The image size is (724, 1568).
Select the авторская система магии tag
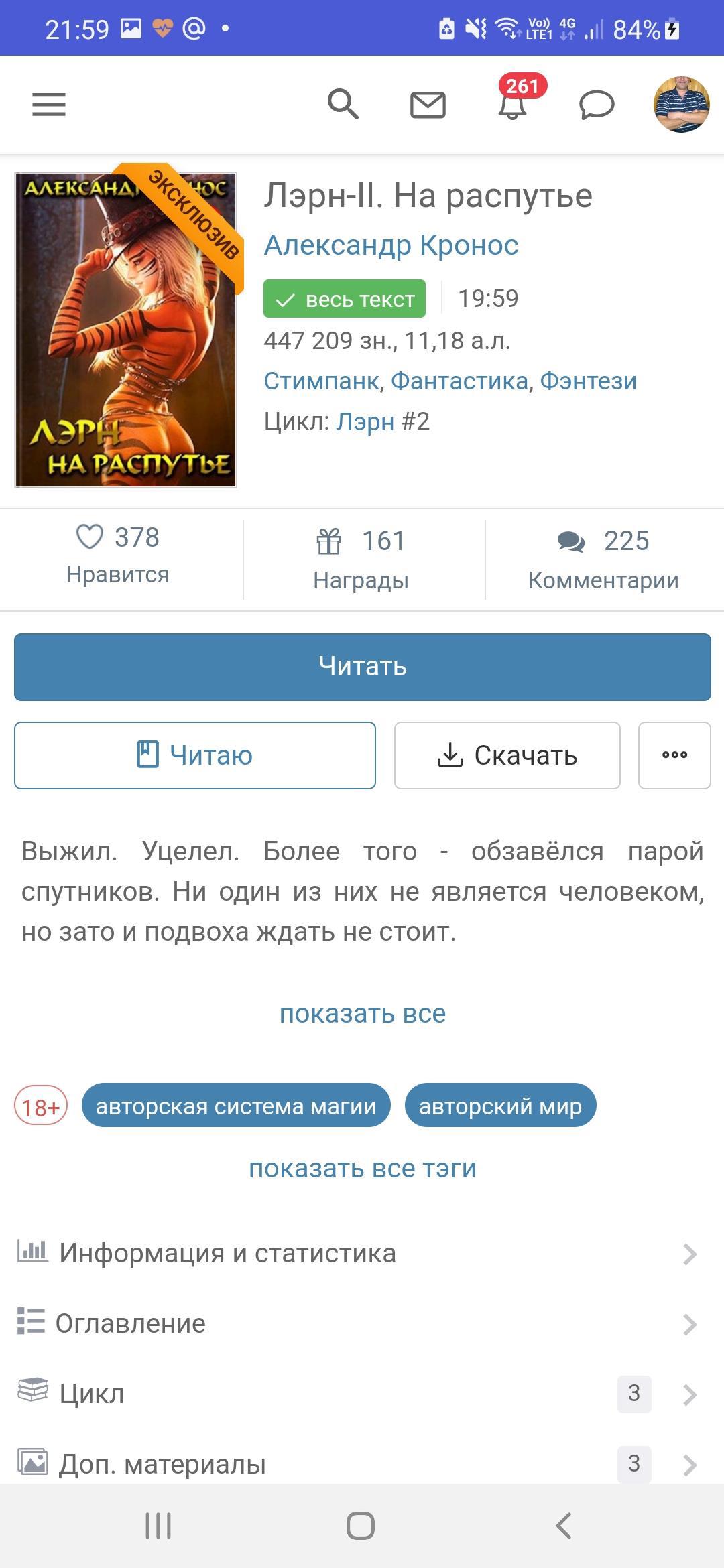pyautogui.click(x=236, y=1106)
